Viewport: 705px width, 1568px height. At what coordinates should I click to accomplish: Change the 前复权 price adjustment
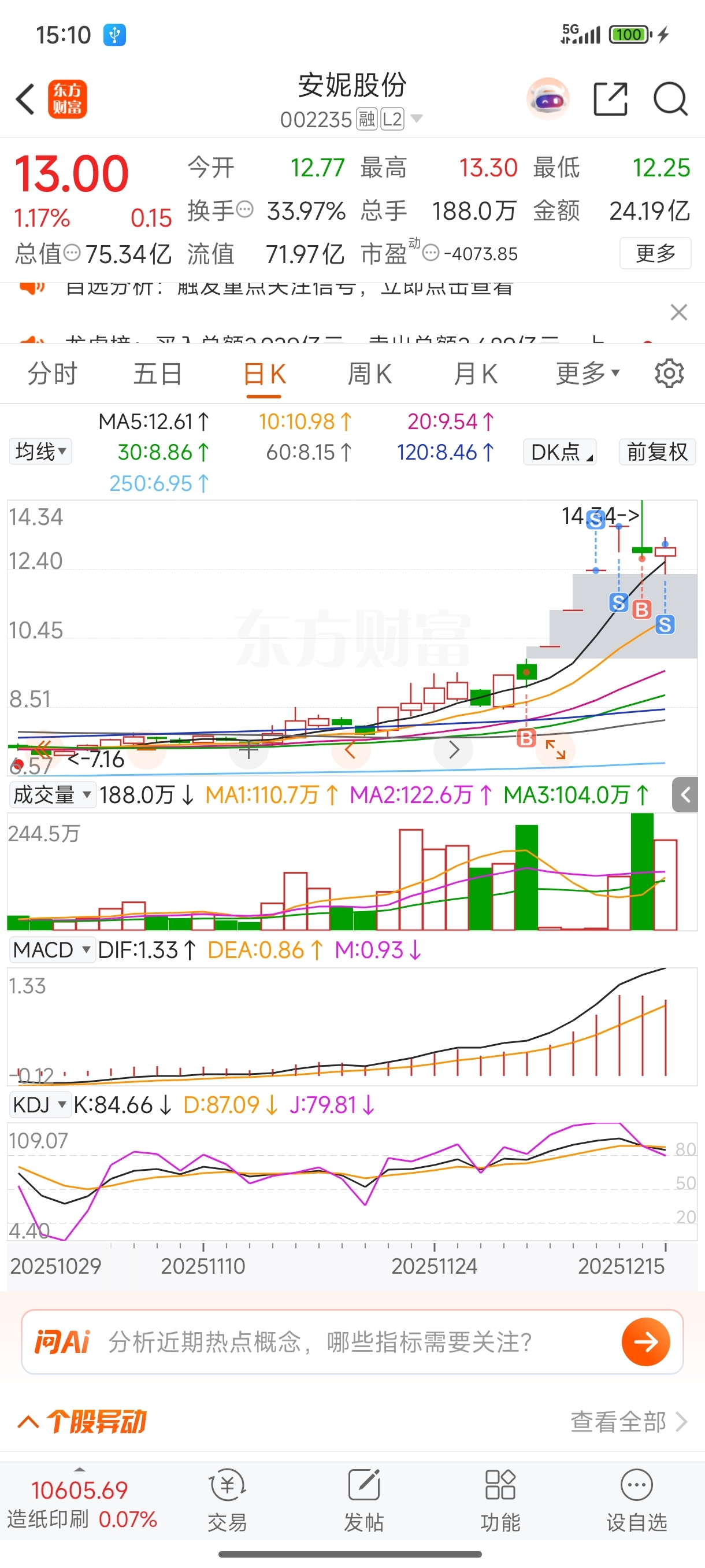pyautogui.click(x=657, y=452)
